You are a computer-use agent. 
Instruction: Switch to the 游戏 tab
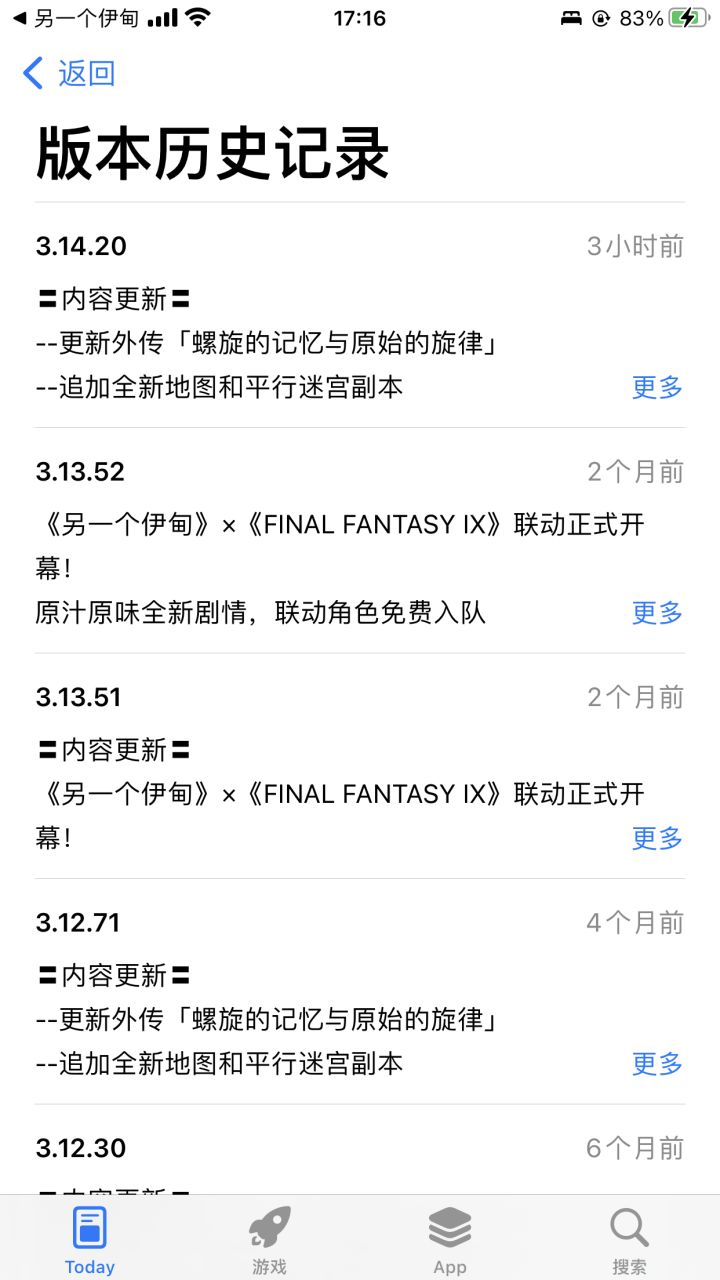(x=270, y=1240)
